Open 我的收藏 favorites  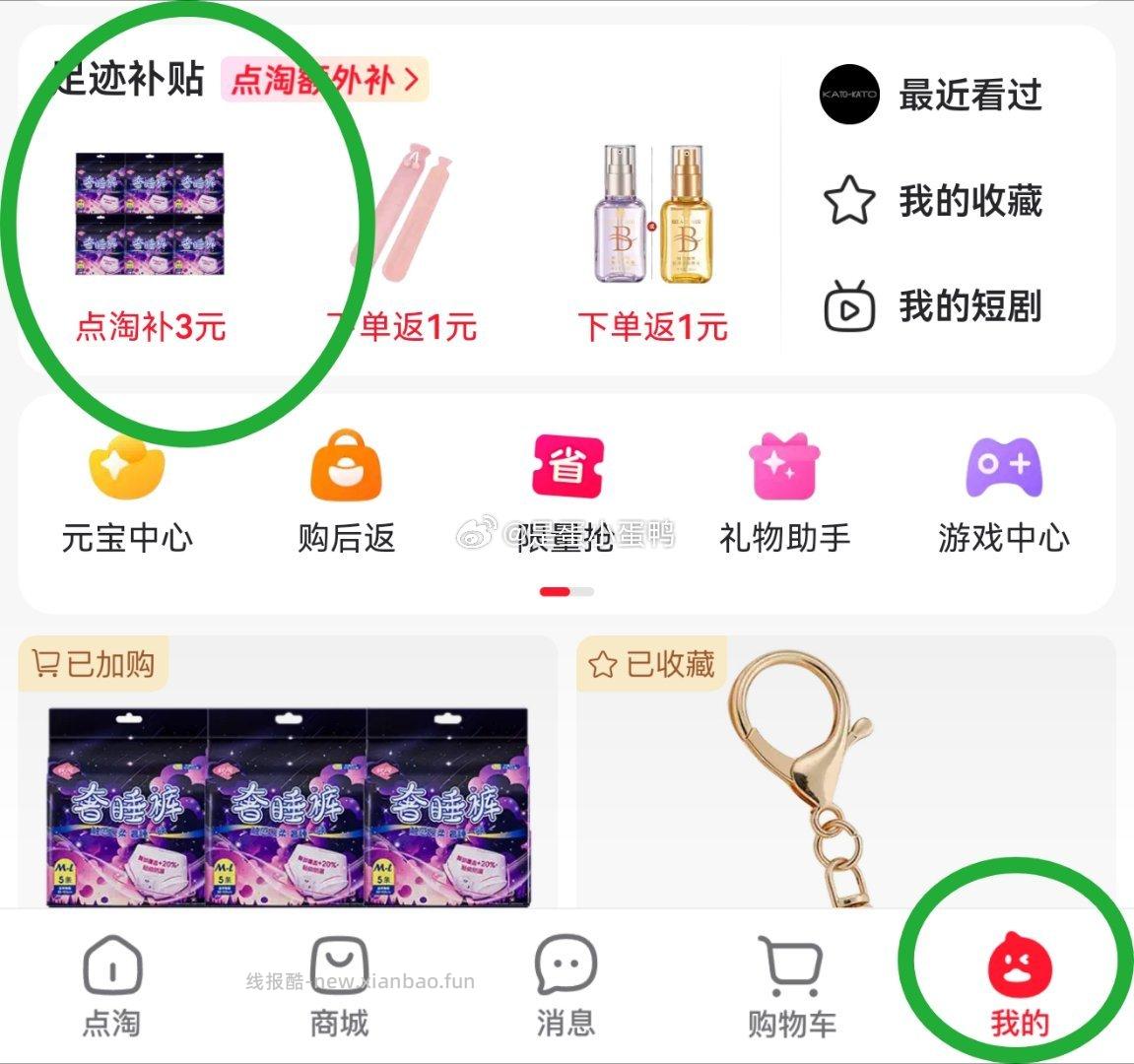933,201
